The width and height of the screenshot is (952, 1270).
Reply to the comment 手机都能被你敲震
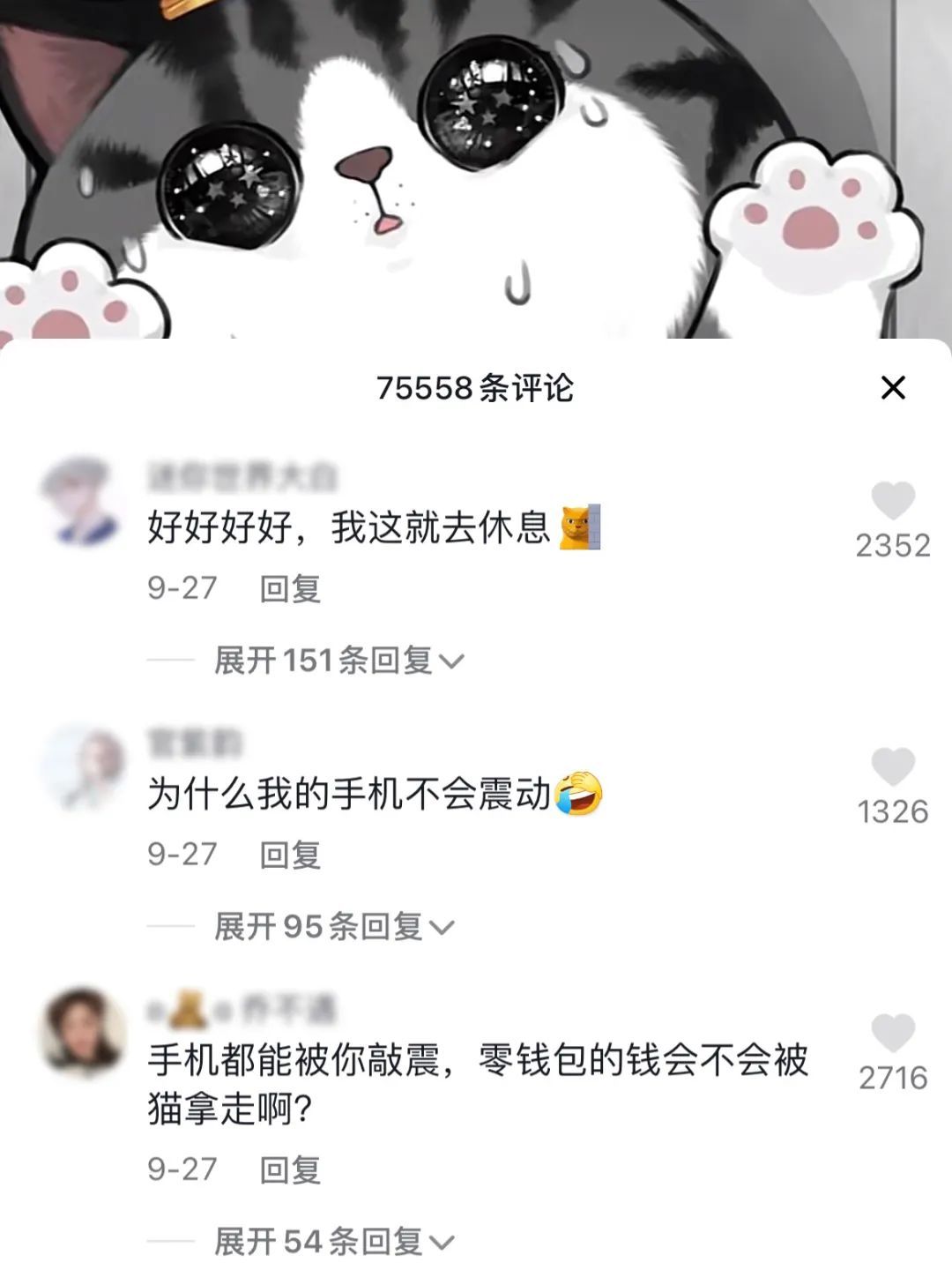tap(290, 1169)
